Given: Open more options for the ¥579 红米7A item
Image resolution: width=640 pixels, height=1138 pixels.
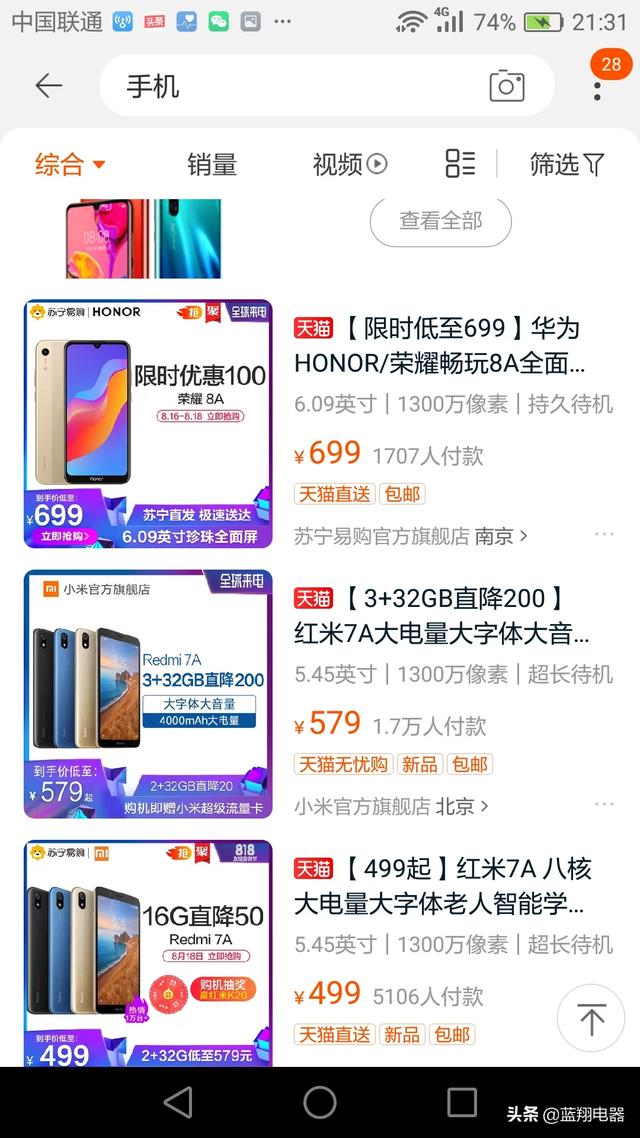Looking at the screenshot, I should 604,805.
